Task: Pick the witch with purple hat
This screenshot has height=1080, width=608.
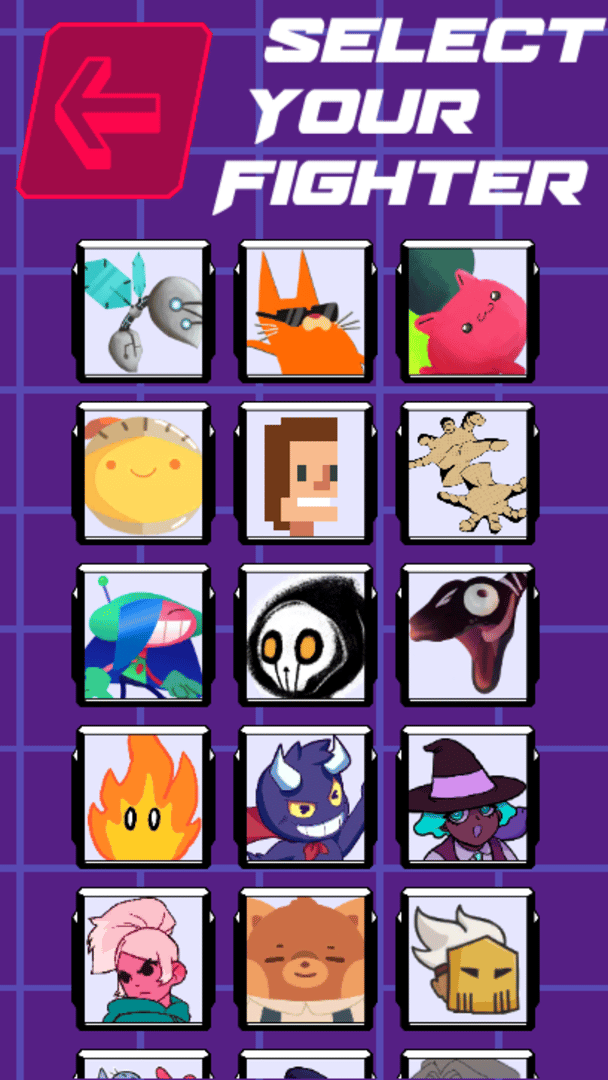Action: 467,797
